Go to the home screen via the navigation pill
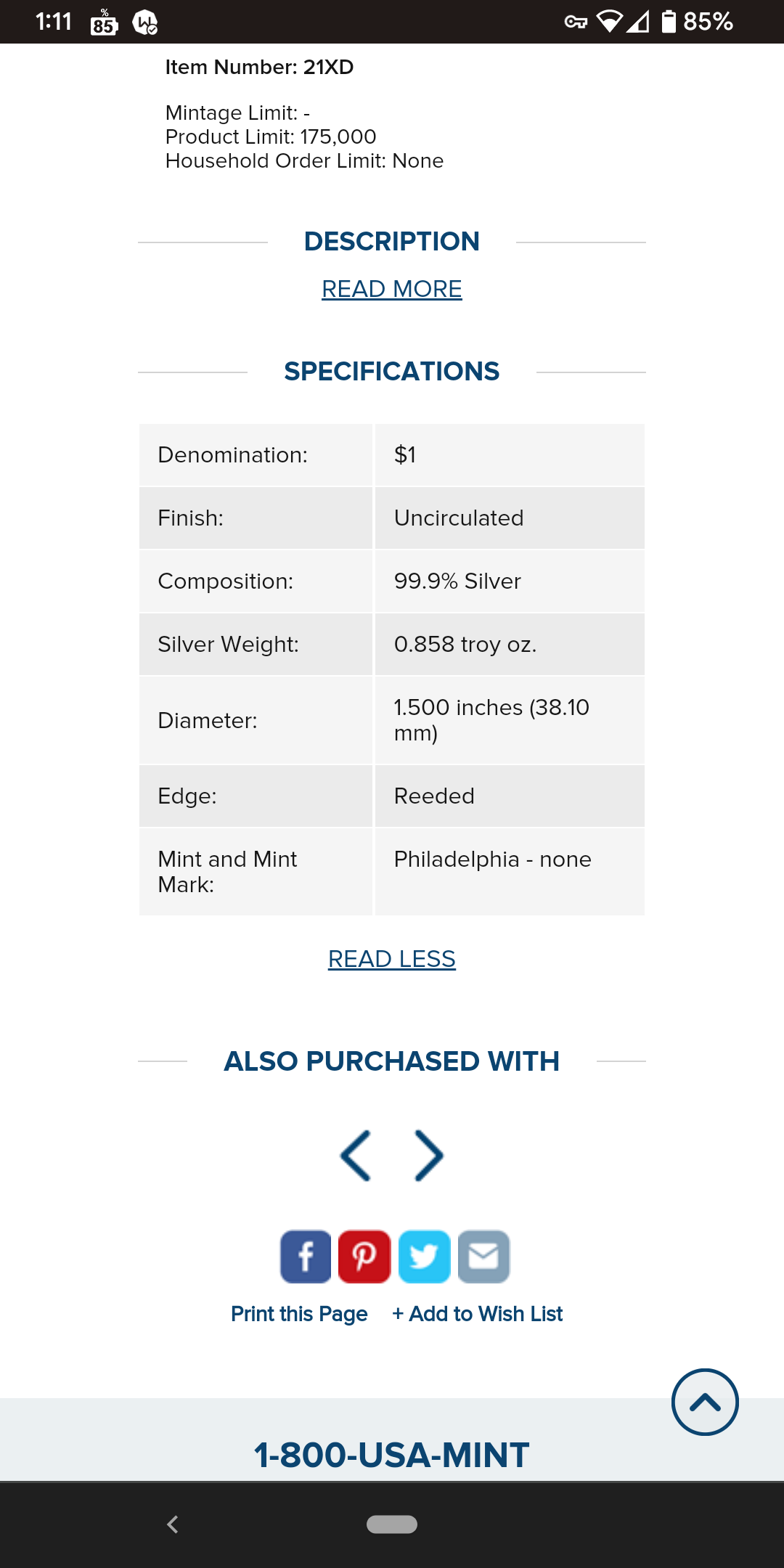Viewport: 784px width, 1568px height. point(391,1524)
